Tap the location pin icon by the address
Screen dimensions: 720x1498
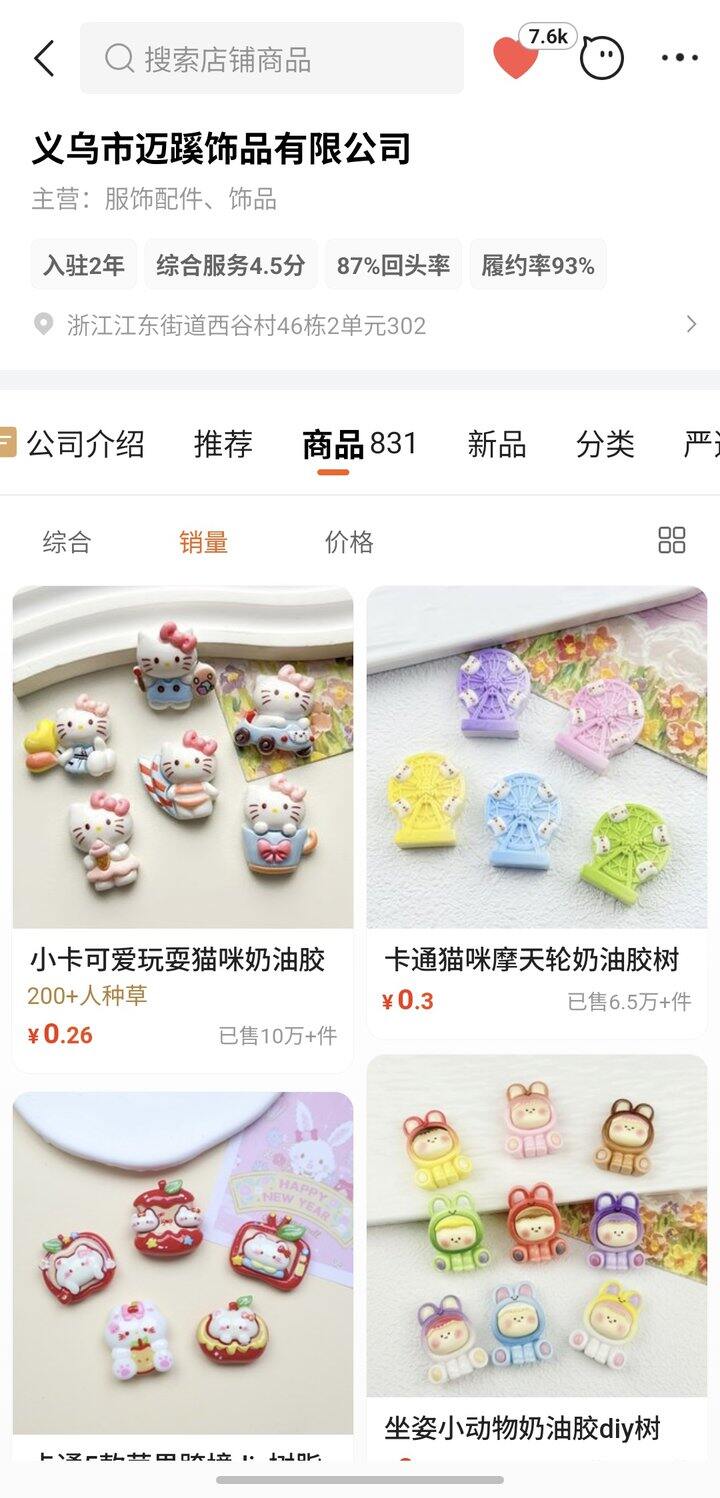pos(41,323)
